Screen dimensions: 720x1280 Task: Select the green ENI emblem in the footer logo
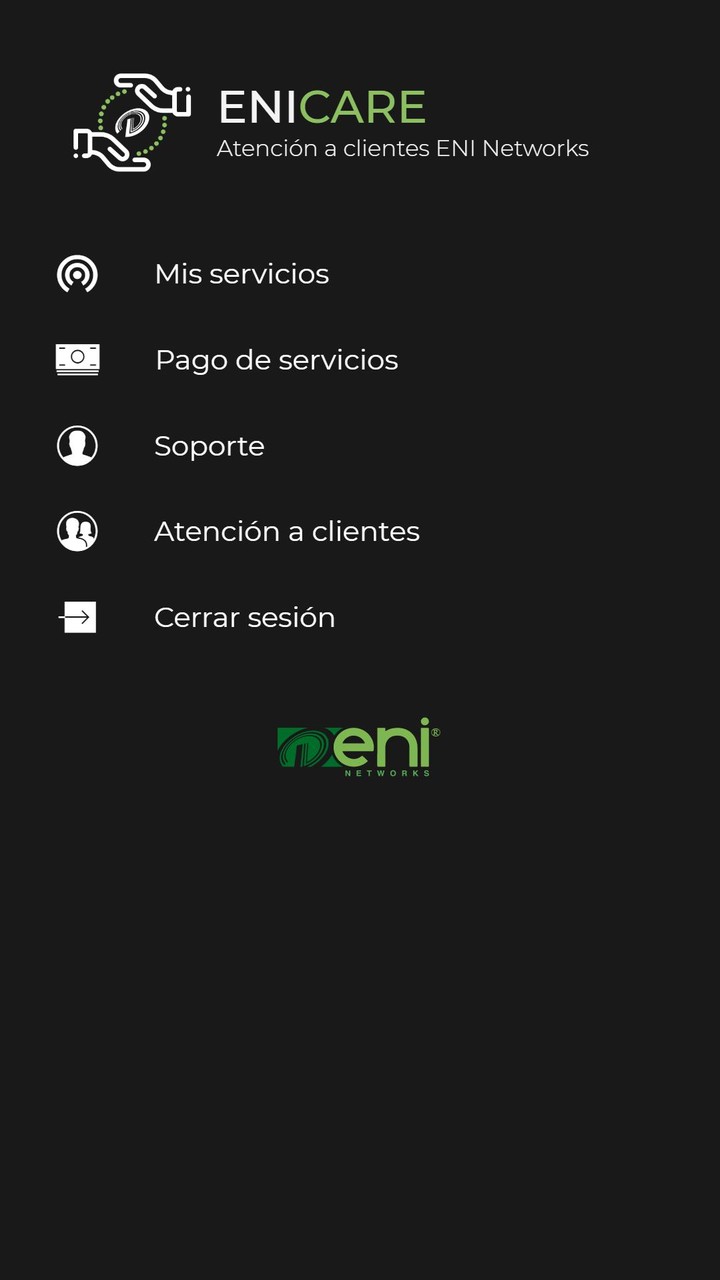(301, 748)
